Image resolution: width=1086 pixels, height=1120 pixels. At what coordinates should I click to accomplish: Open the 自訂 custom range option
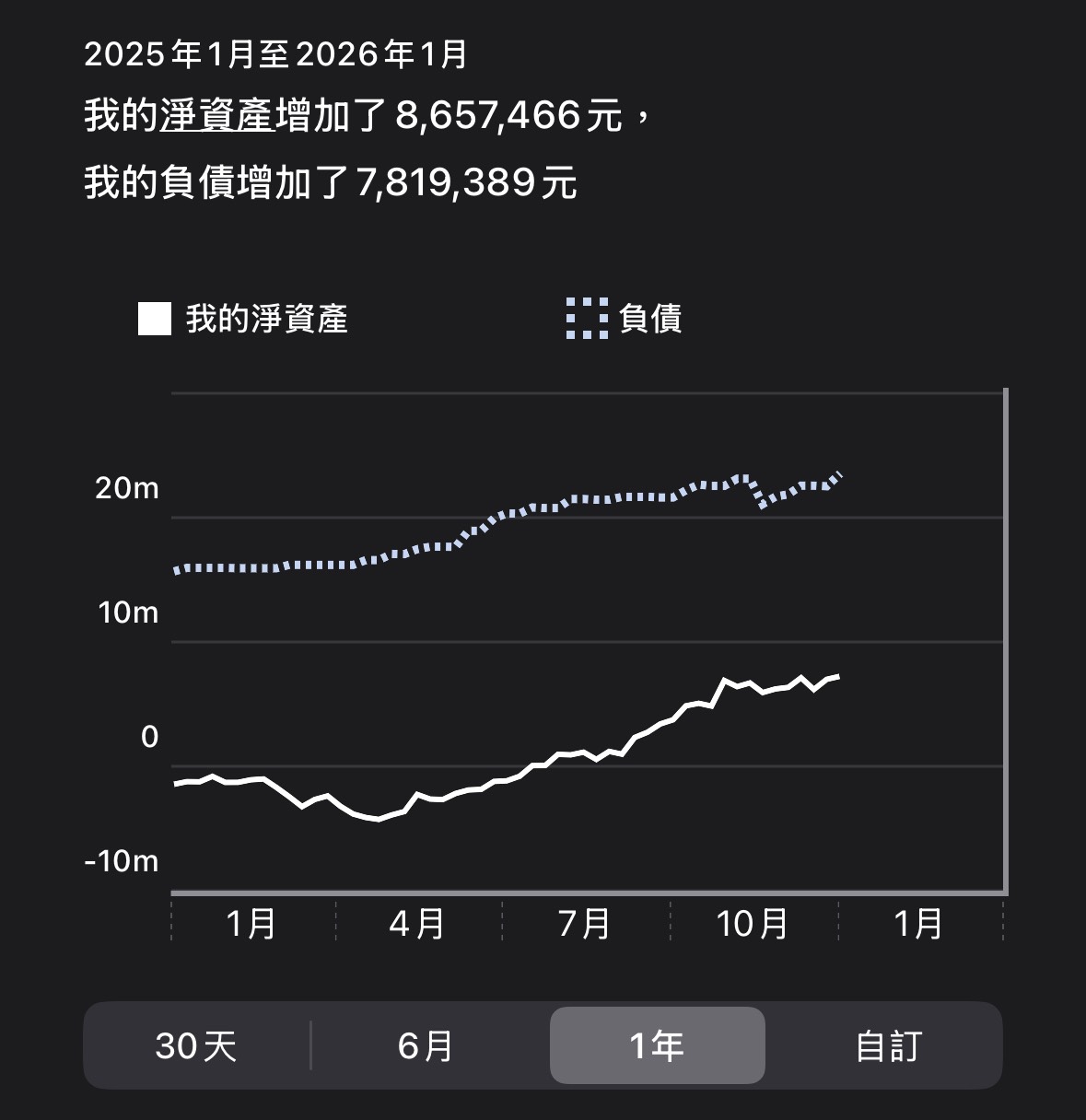(x=888, y=1045)
